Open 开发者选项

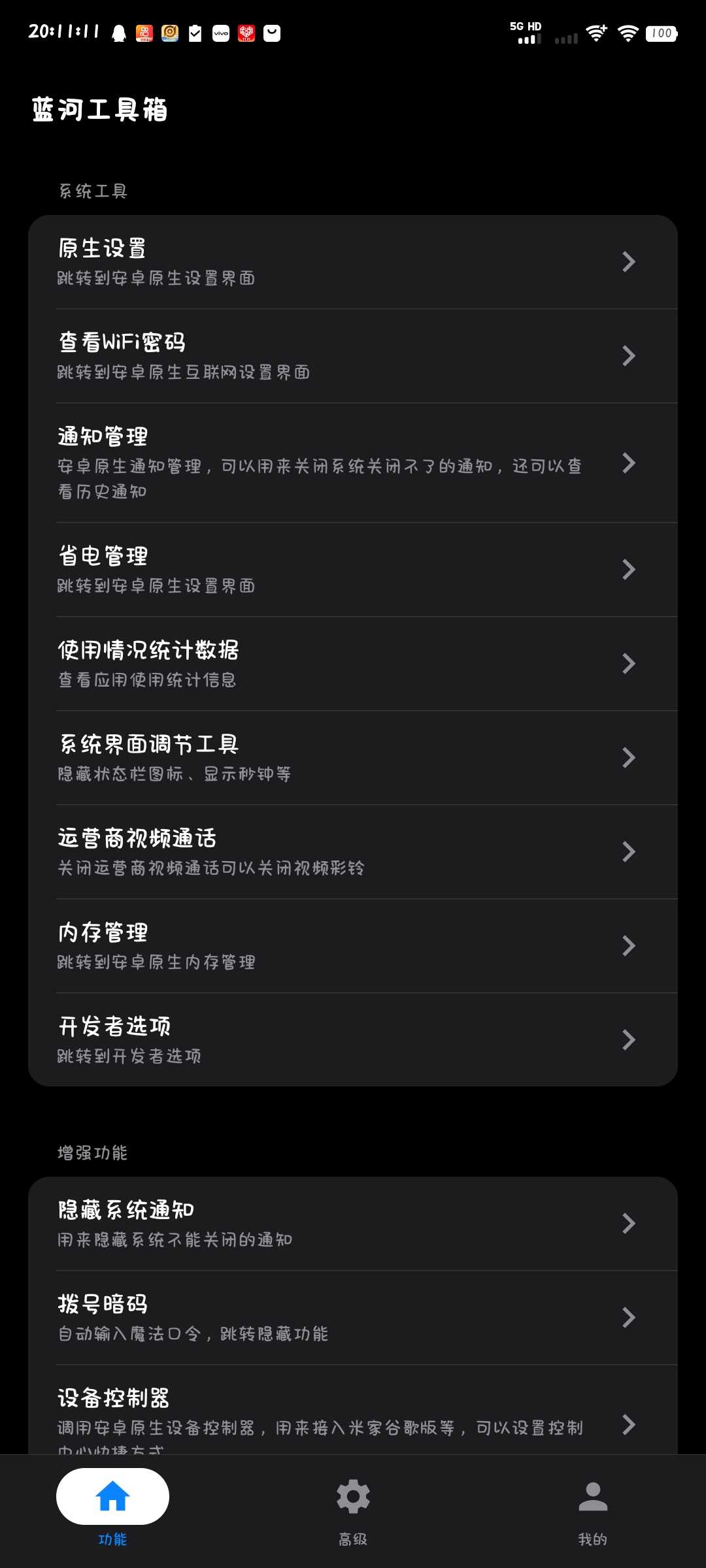click(x=353, y=1040)
